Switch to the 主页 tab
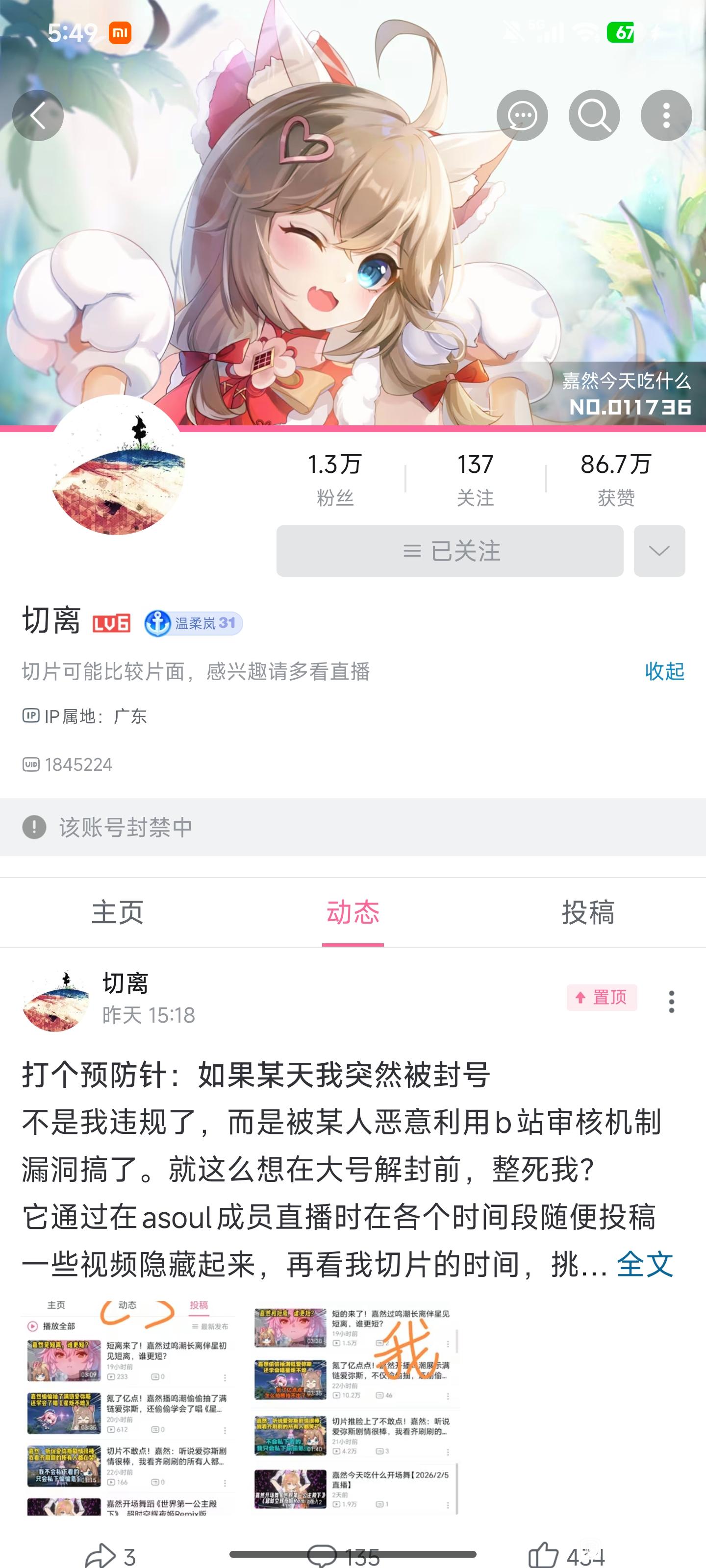The image size is (706, 1568). click(x=118, y=912)
